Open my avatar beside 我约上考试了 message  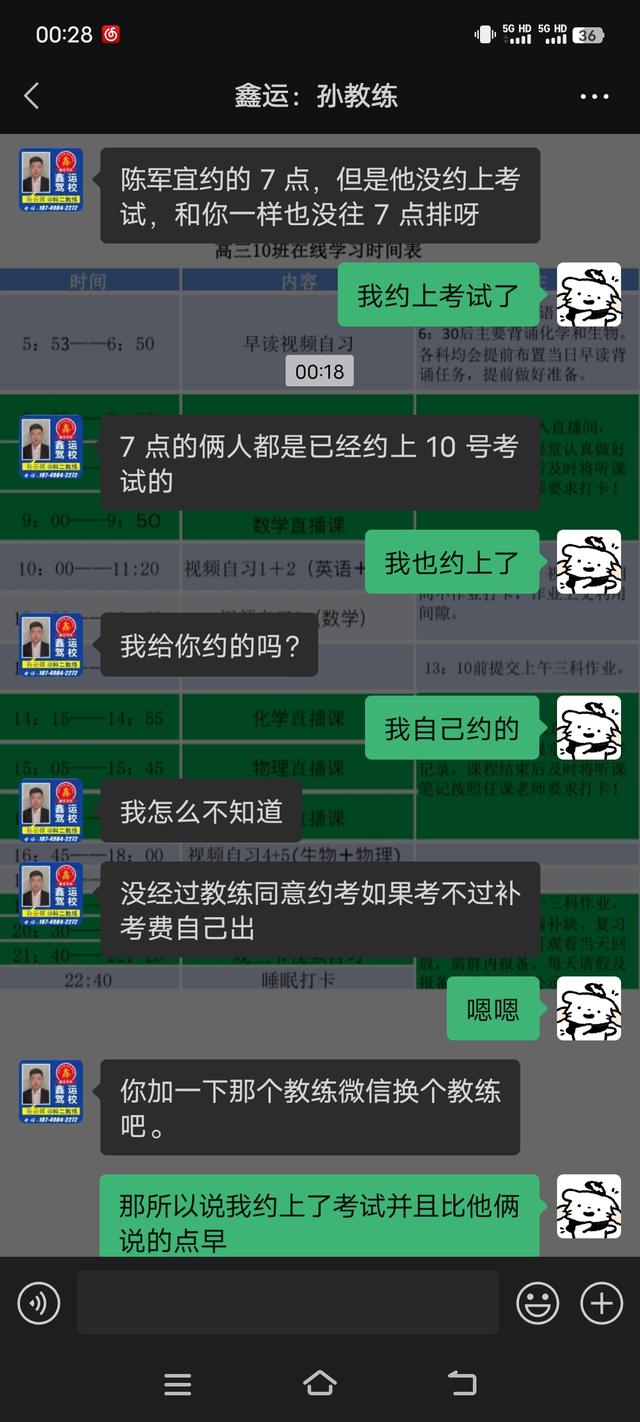tap(588, 295)
